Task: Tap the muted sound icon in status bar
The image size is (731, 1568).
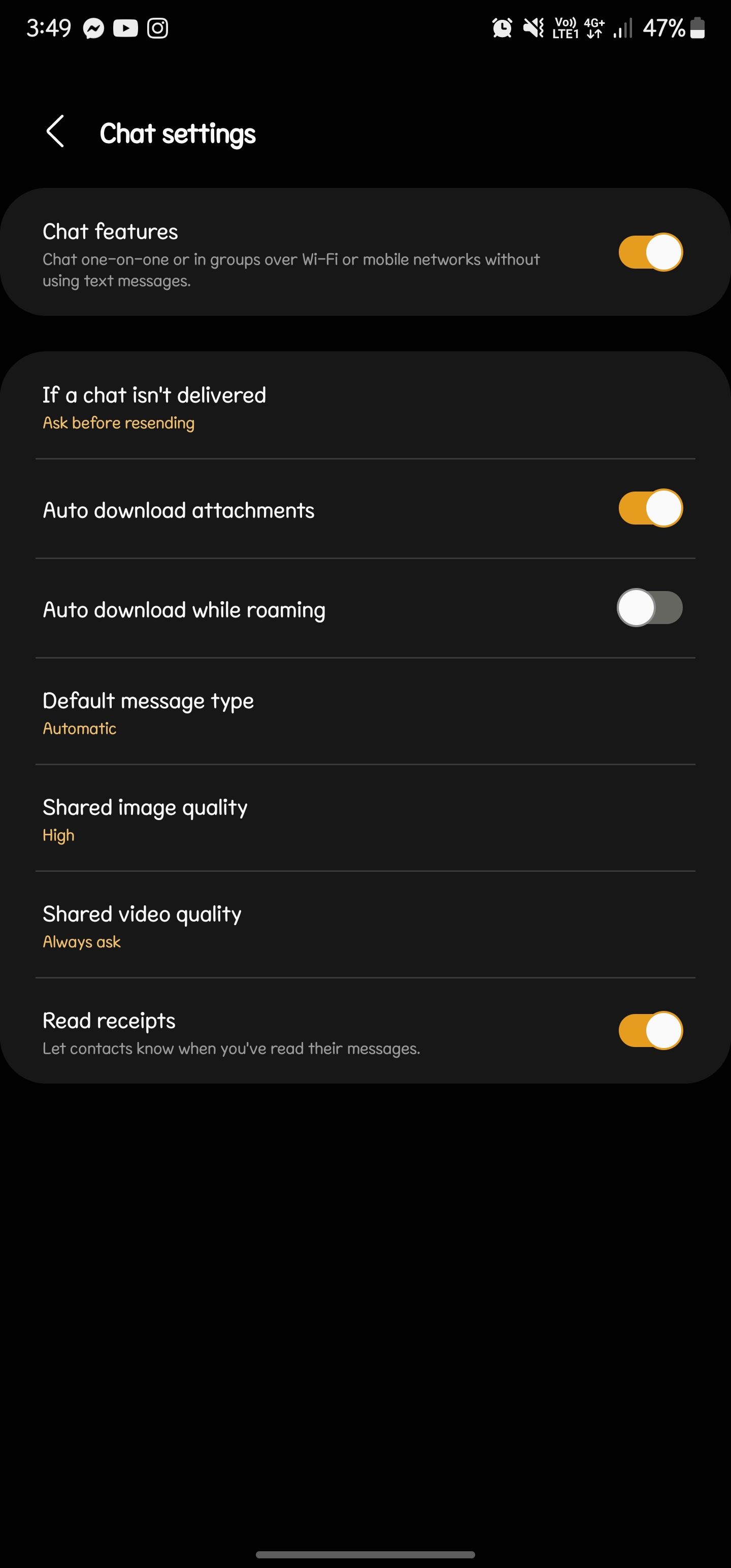Action: (x=532, y=28)
